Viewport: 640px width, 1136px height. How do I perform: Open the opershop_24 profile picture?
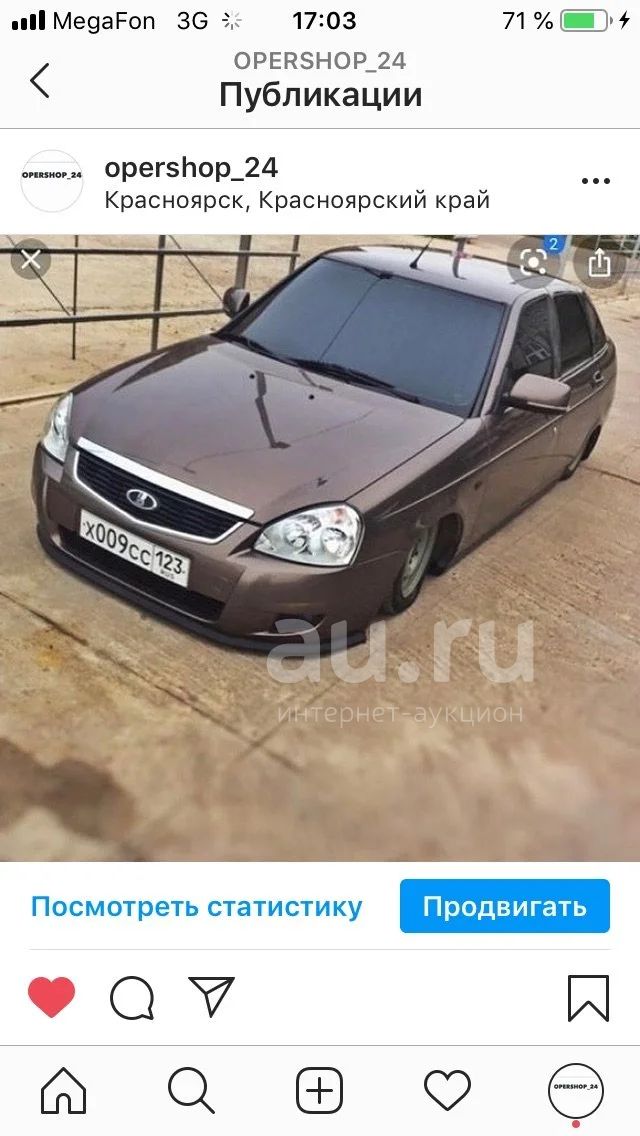point(51,181)
